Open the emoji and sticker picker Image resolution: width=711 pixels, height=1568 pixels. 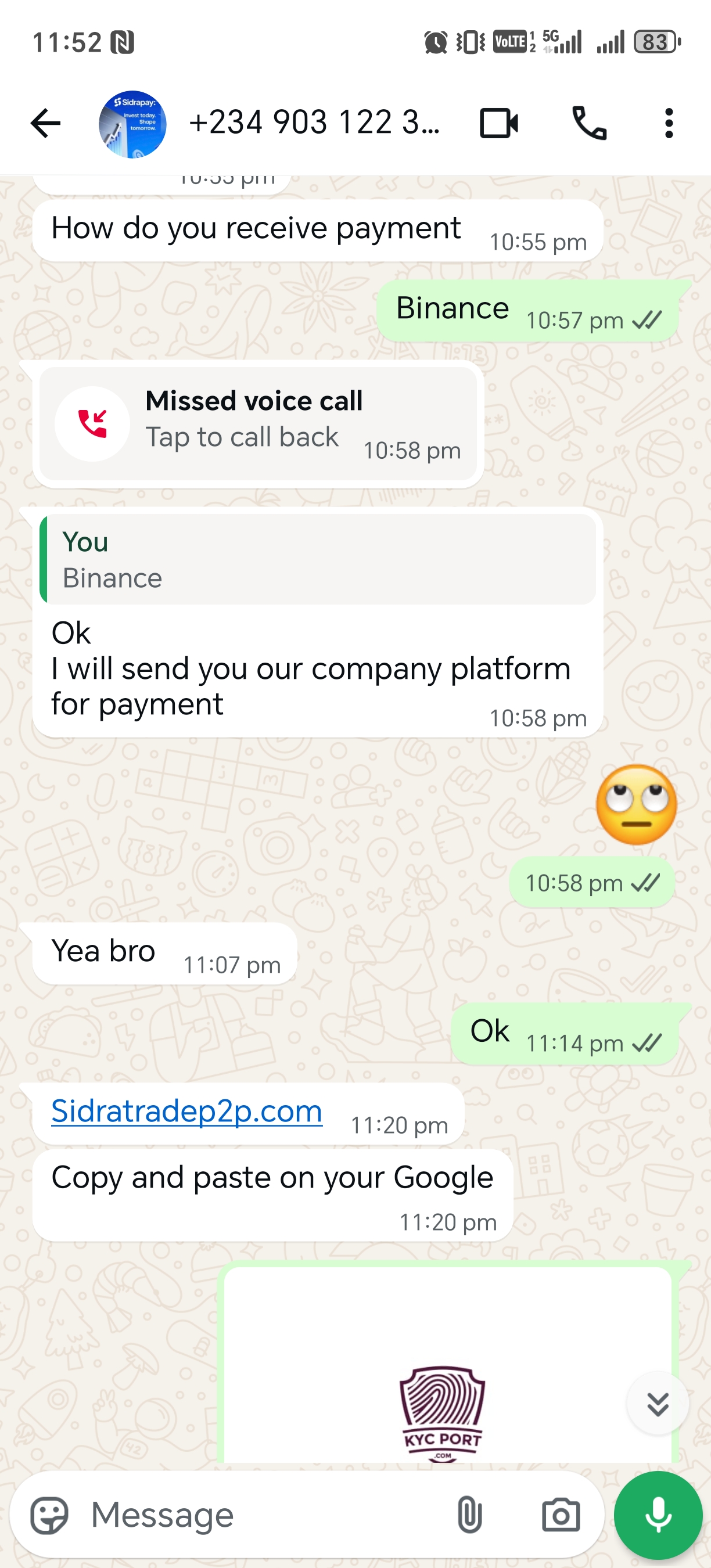click(49, 1515)
